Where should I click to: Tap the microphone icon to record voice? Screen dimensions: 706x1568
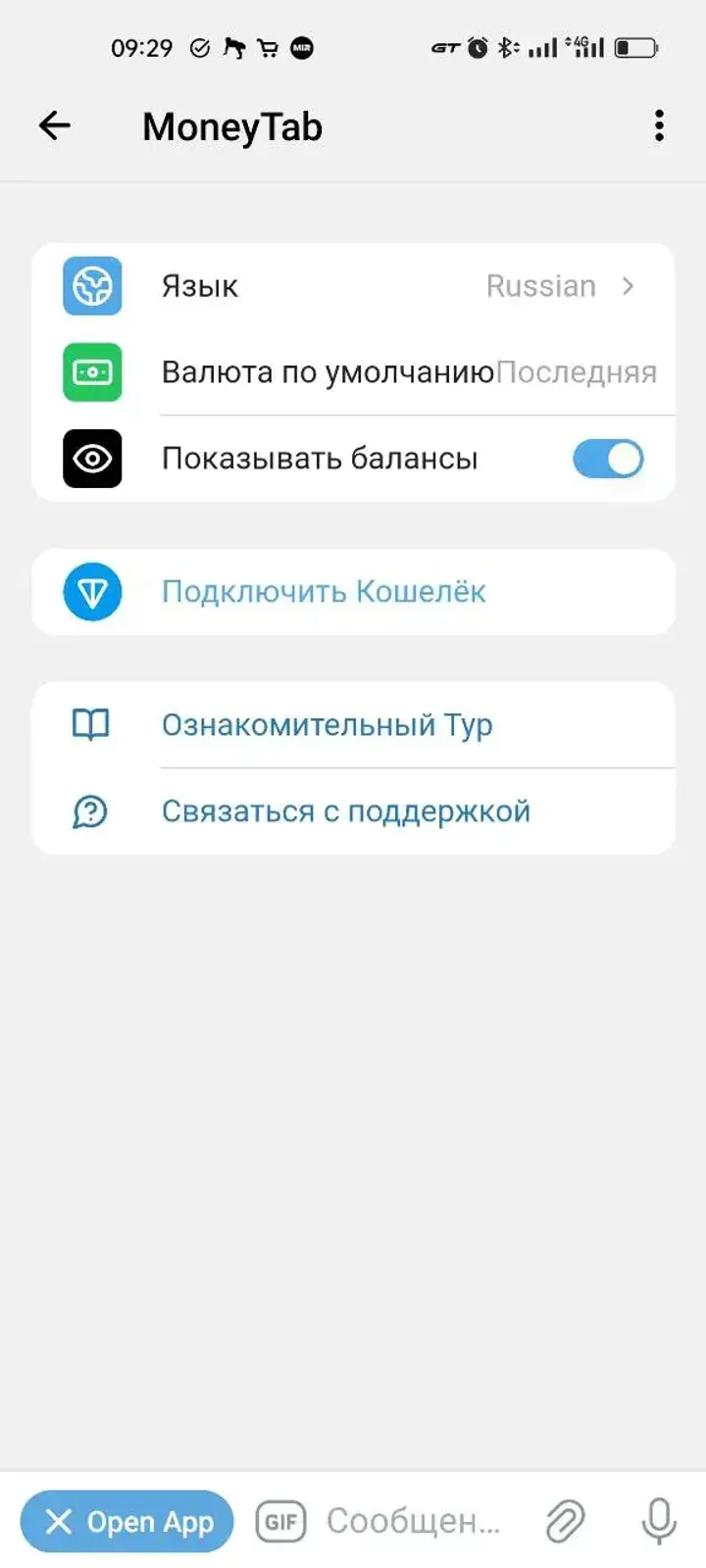click(x=655, y=1522)
